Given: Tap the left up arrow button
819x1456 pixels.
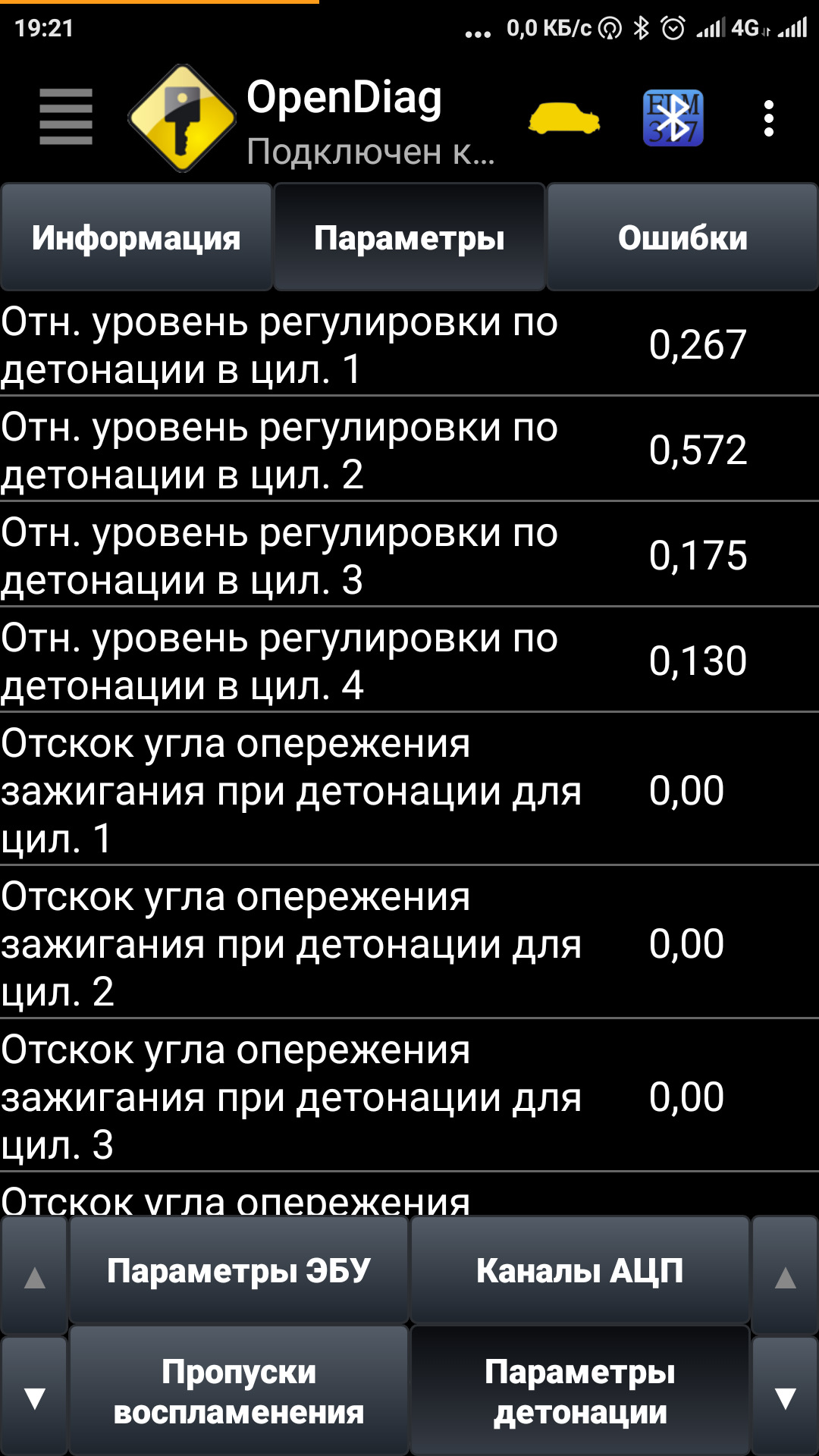Looking at the screenshot, I should point(35,1277).
